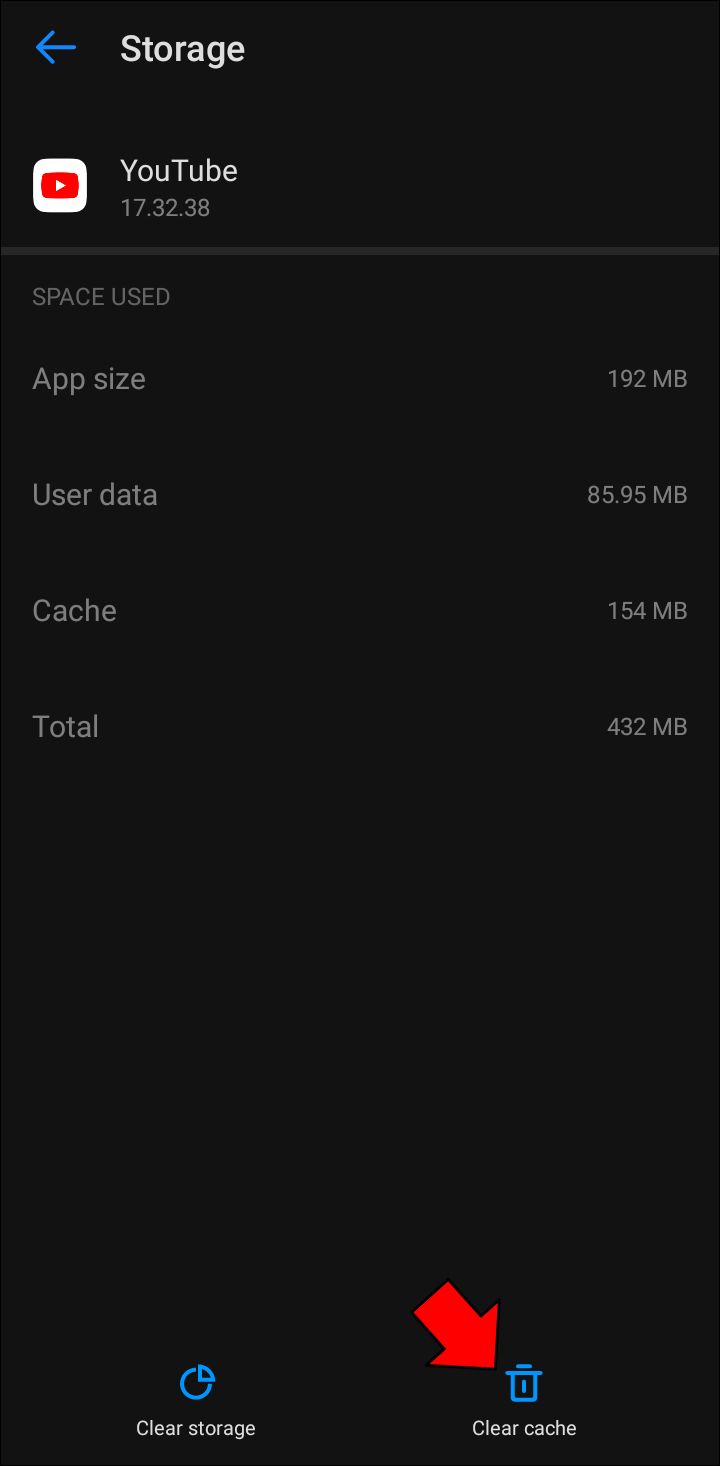Tap the Clear storage button
The image size is (720, 1466).
tap(196, 1400)
